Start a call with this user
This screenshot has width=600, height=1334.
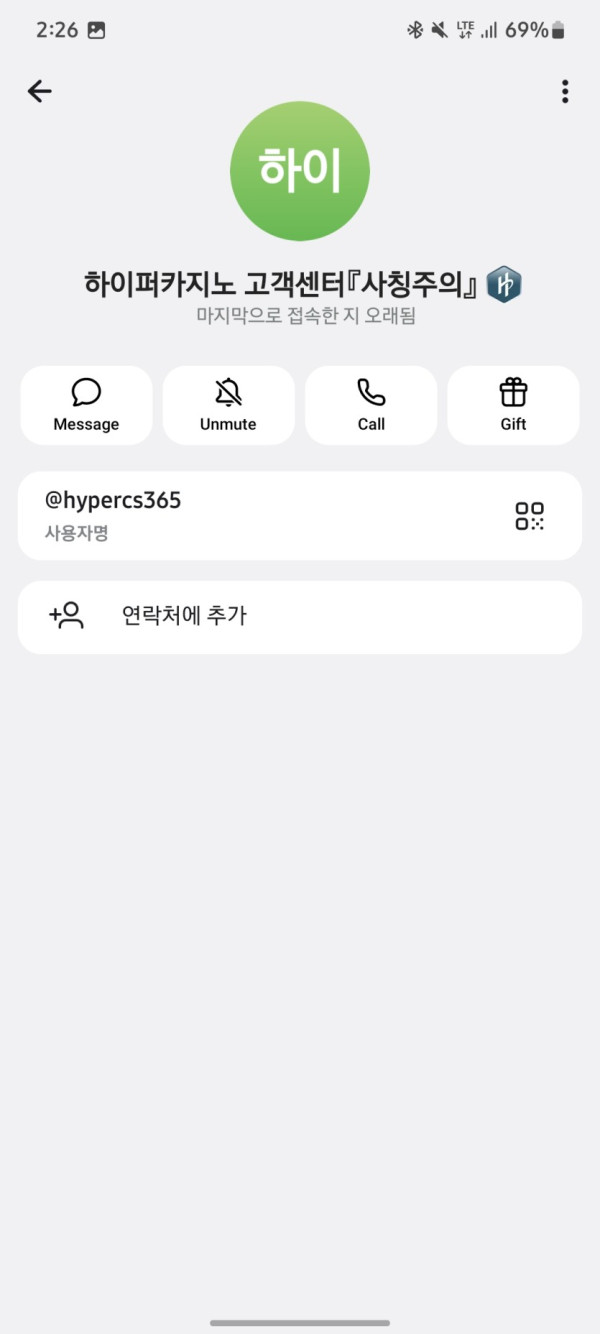point(371,405)
